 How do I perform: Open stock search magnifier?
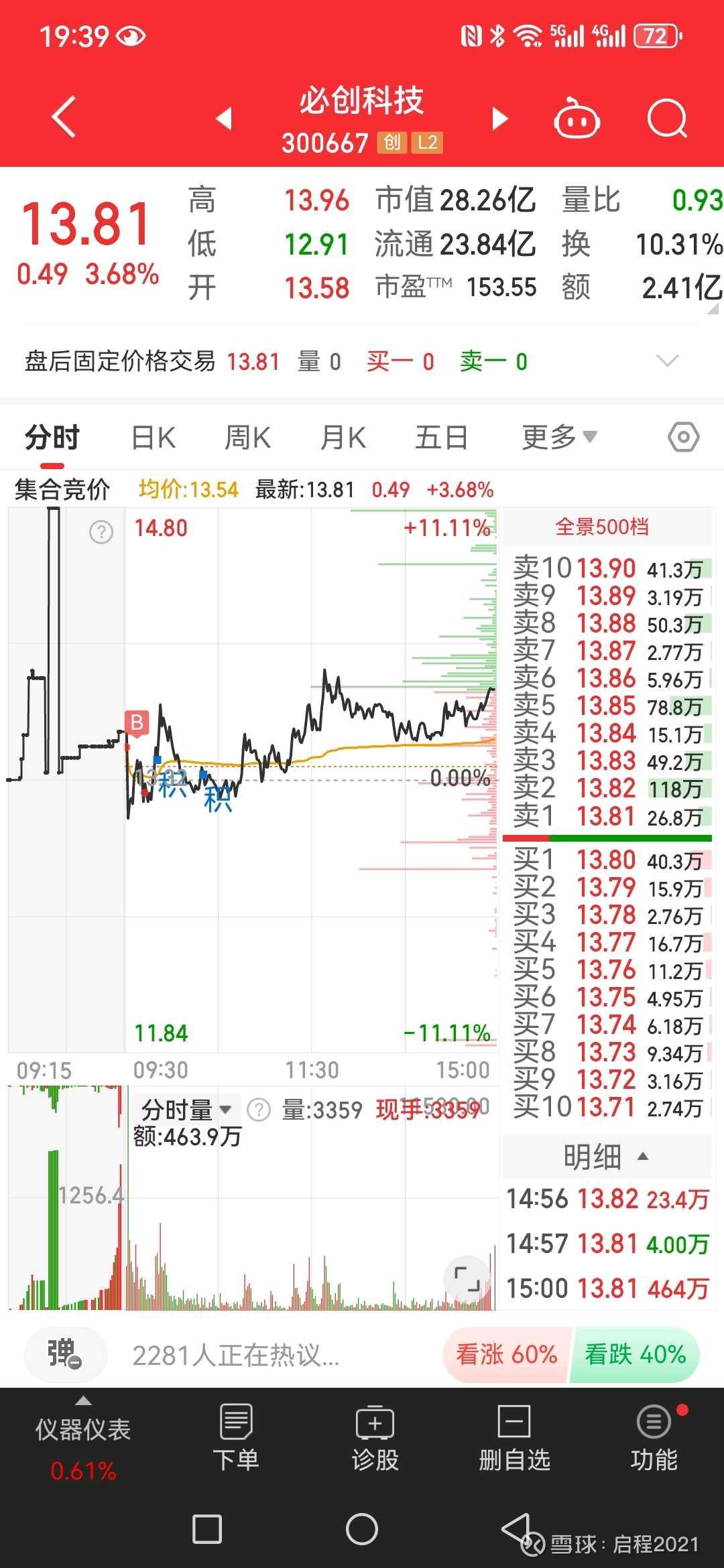pyautogui.click(x=668, y=119)
